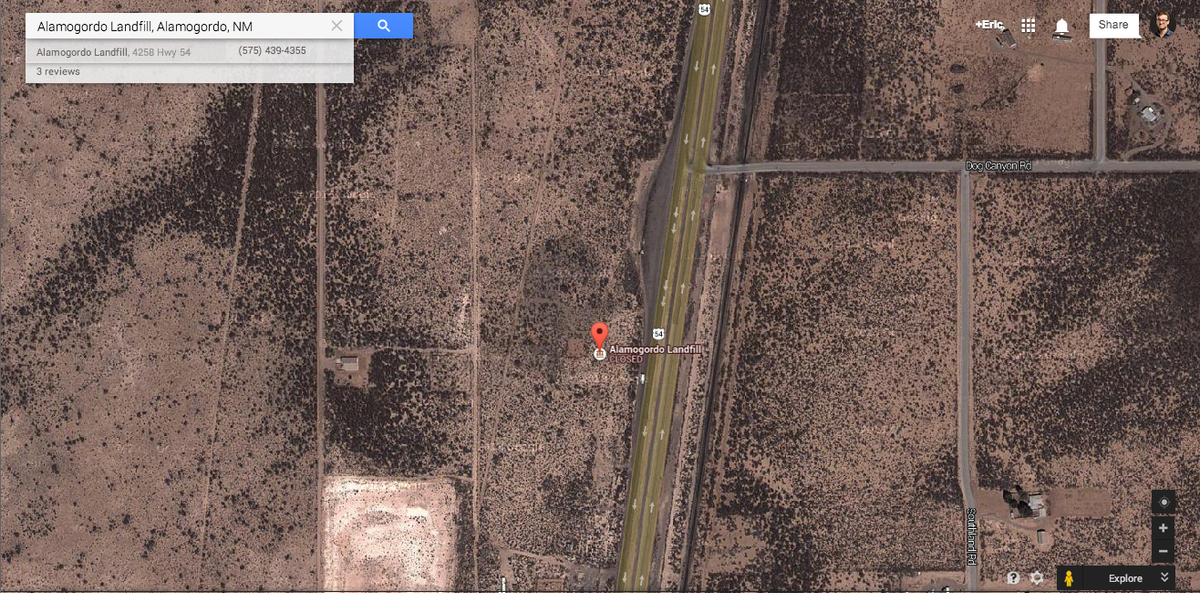Tap the search box with Alamogordo Landfill text
The width and height of the screenshot is (1200, 593).
coord(180,26)
